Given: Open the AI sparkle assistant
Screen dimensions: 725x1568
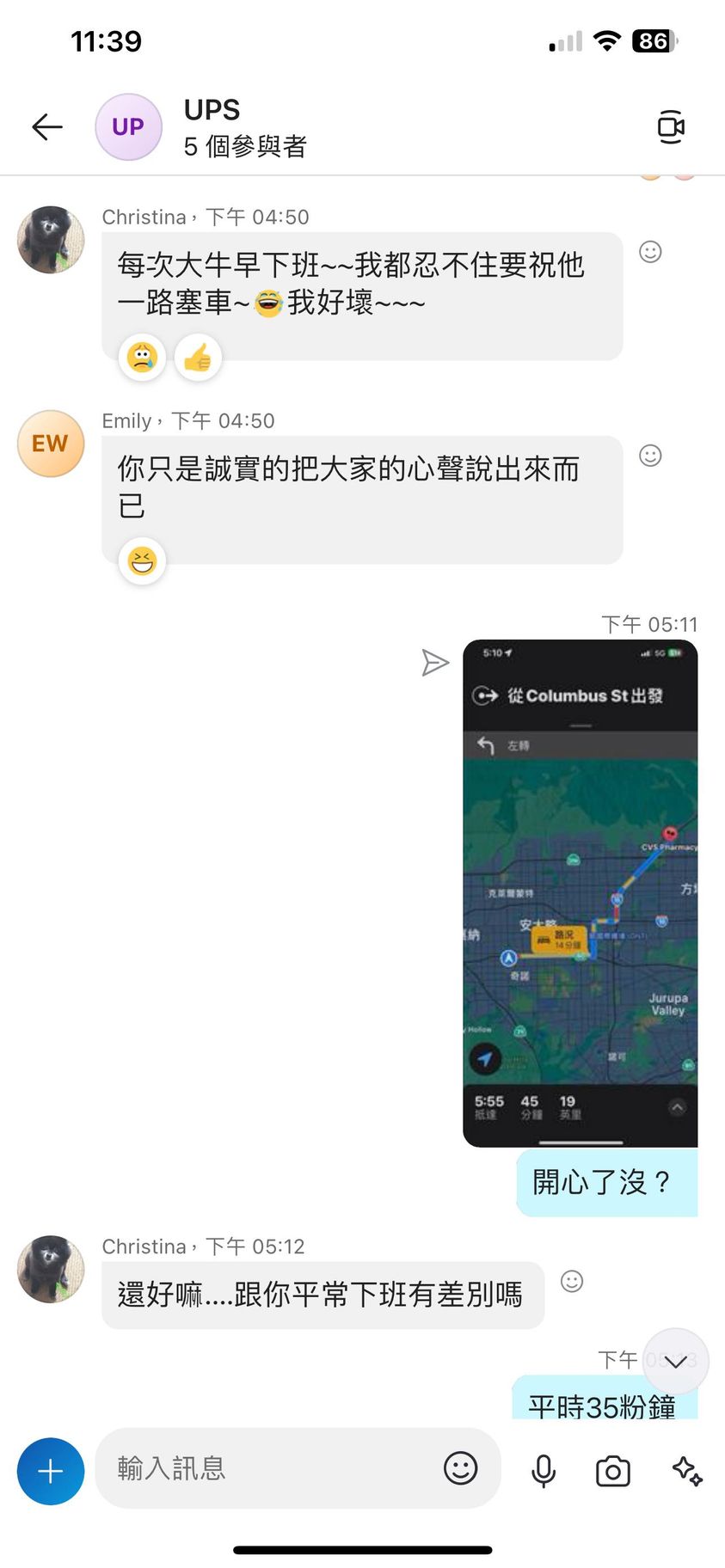Looking at the screenshot, I should [687, 1471].
